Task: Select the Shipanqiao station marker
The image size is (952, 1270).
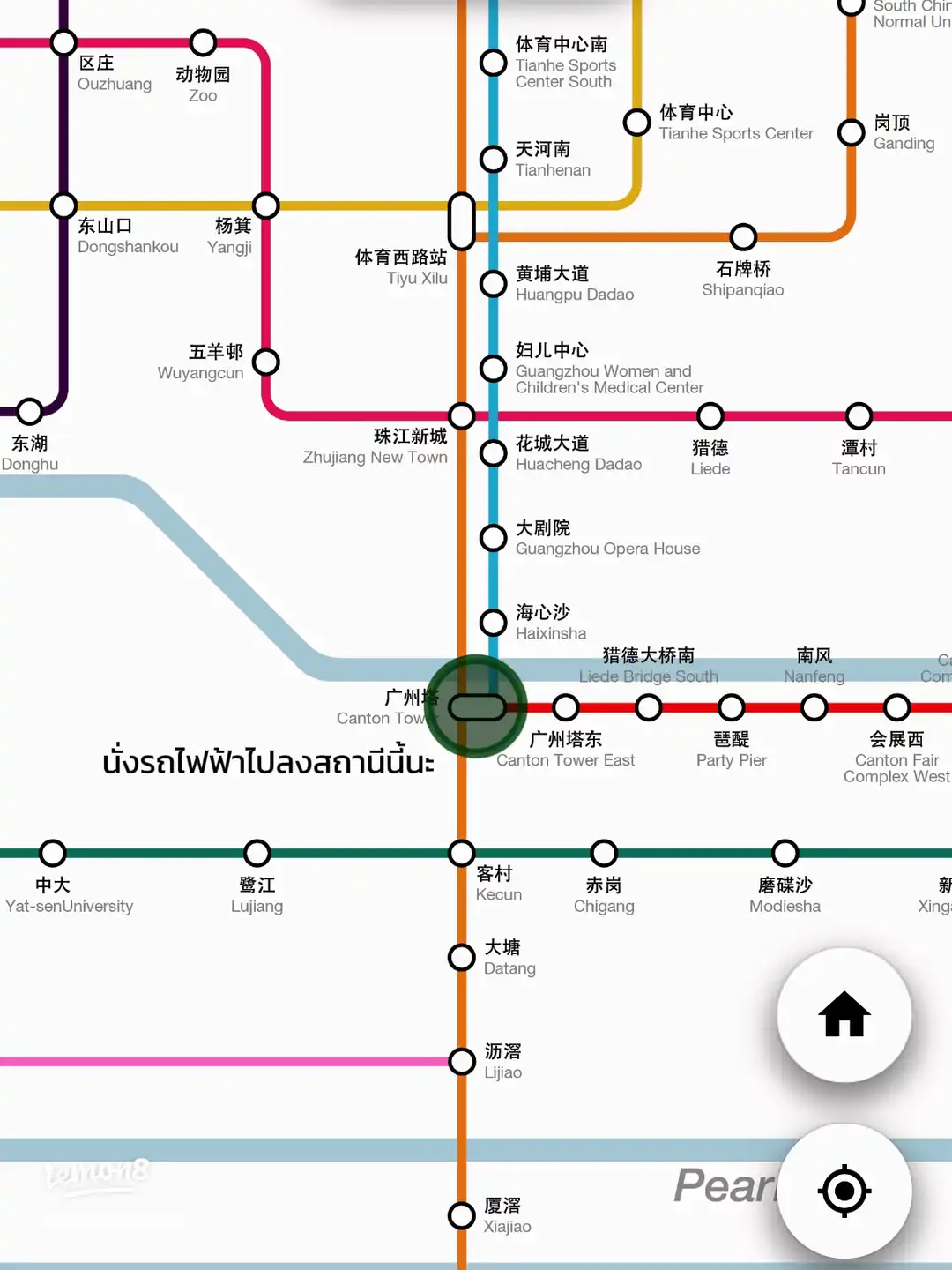Action: (744, 237)
